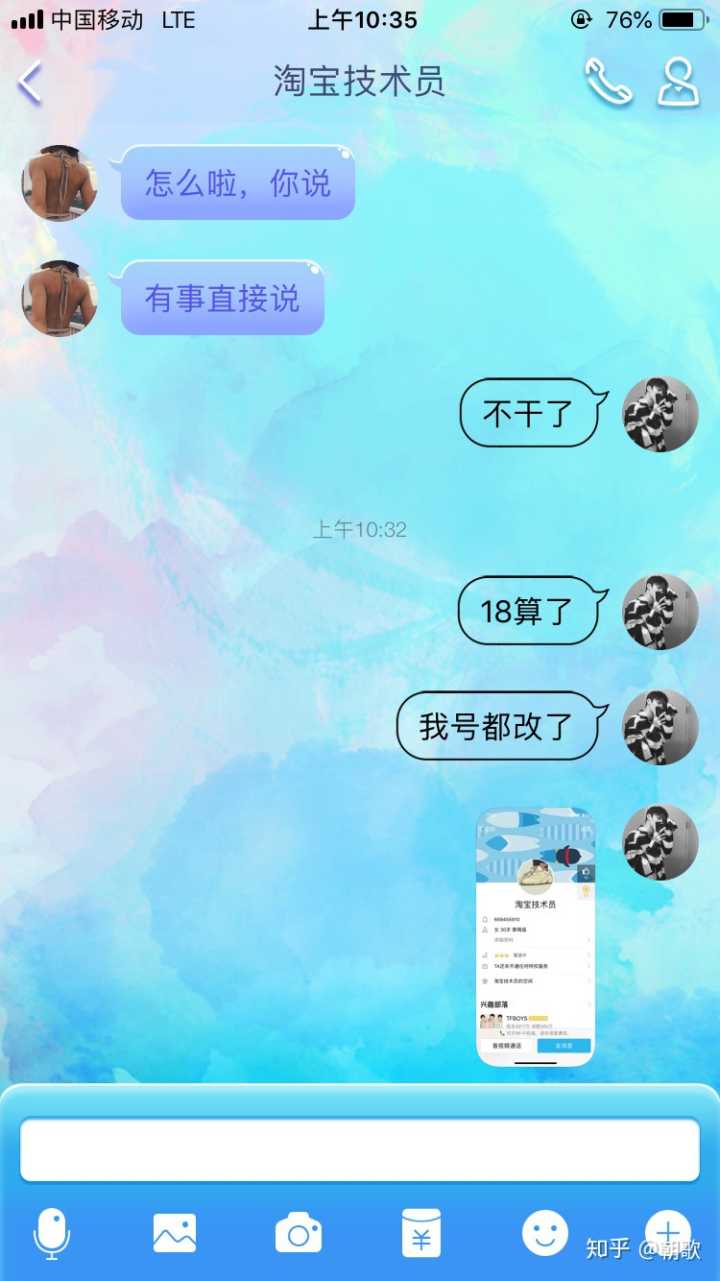This screenshot has height=1281, width=720.
Task: Tap the message text input box
Action: pyautogui.click(x=360, y=1149)
